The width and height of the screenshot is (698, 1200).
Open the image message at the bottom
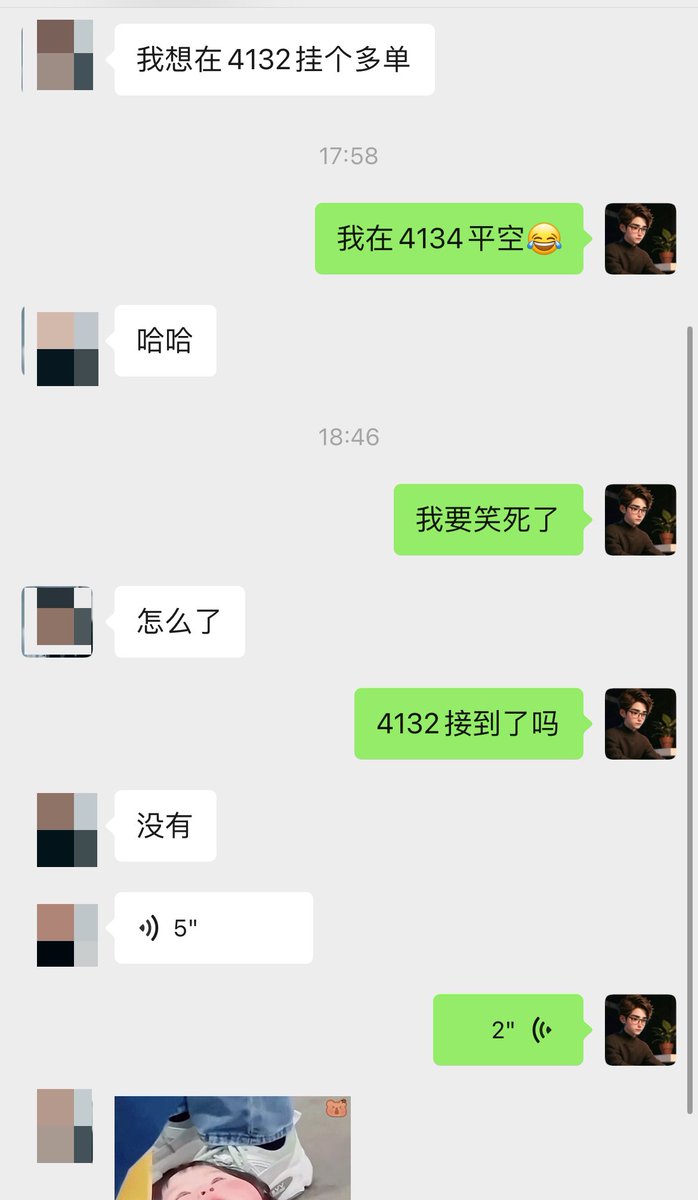tap(232, 1148)
